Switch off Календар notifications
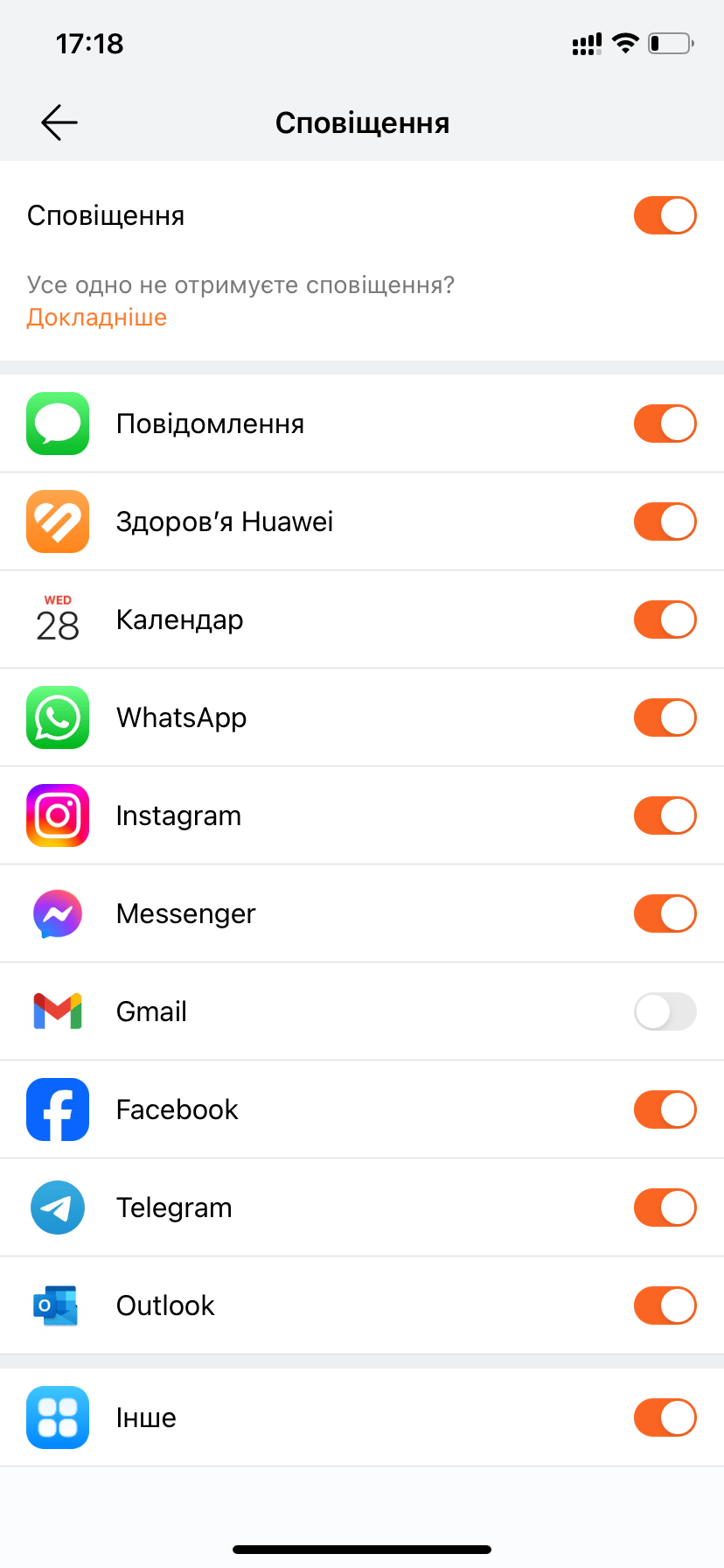Image resolution: width=724 pixels, height=1568 pixels. [665, 619]
